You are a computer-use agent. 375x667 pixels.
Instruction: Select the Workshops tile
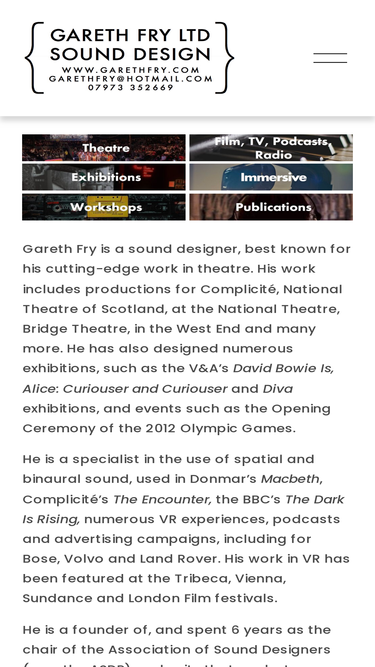(x=104, y=207)
